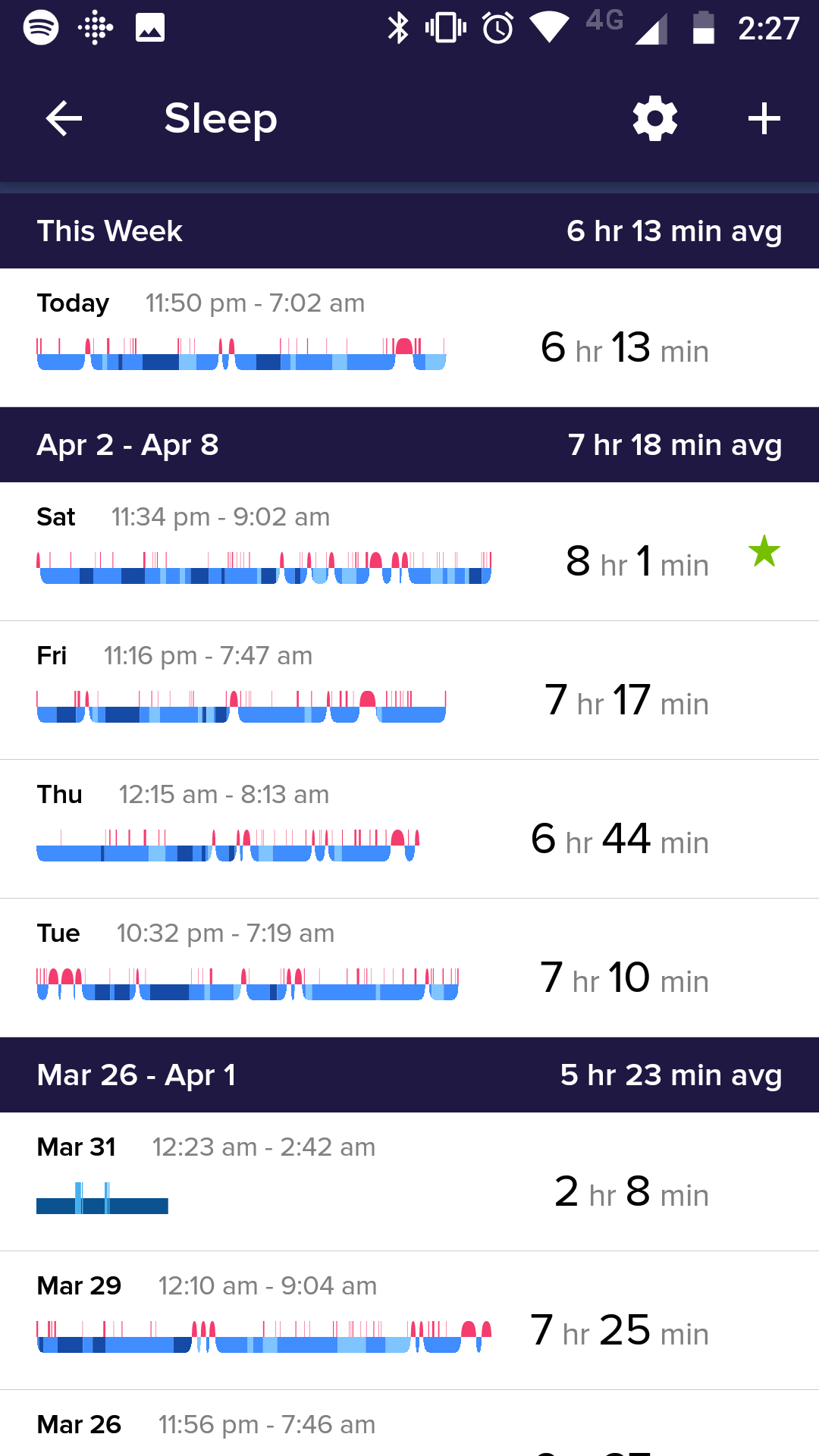Viewport: 819px width, 1456px height.
Task: Add a new sleep log
Action: 764,119
